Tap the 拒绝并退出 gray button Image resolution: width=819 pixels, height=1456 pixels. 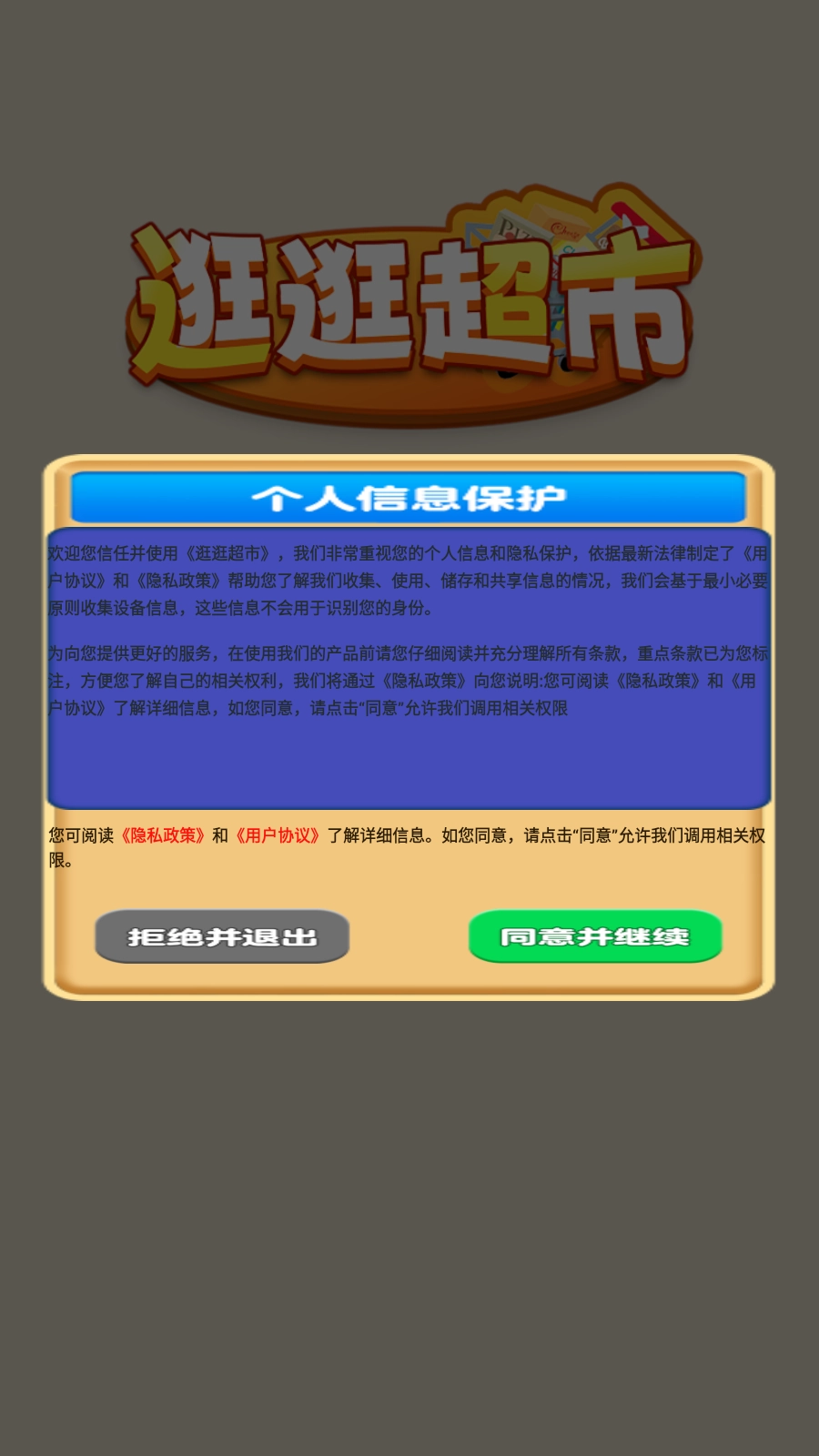click(222, 935)
